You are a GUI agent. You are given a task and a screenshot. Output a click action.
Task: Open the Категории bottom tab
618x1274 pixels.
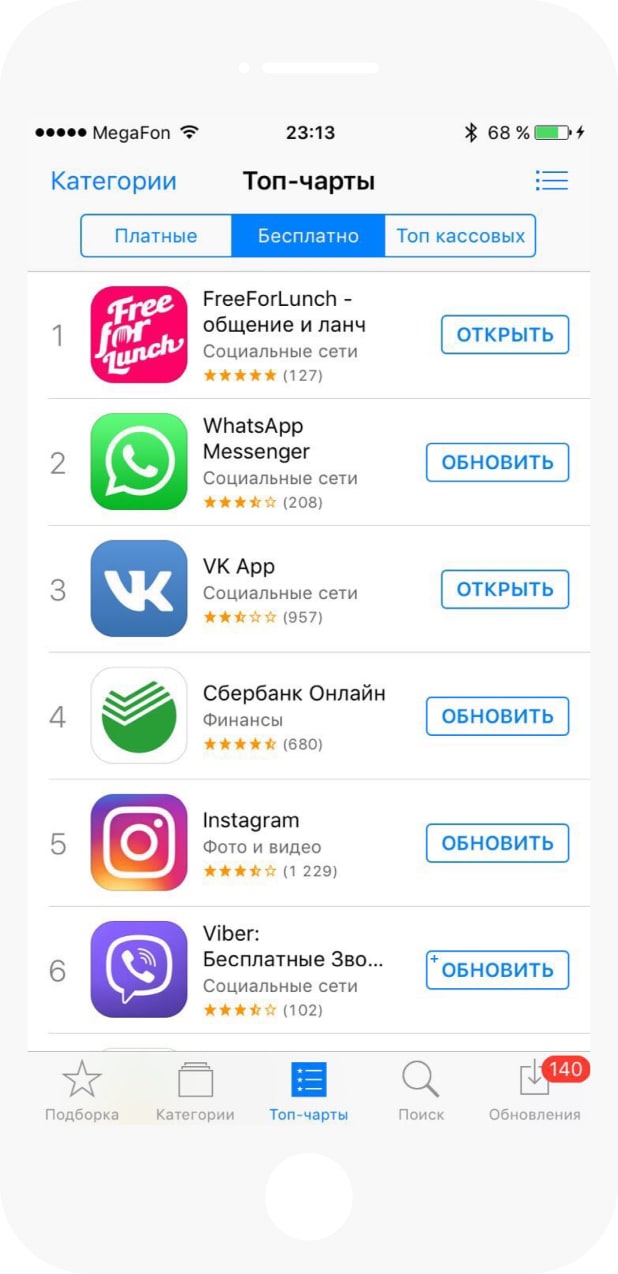195,1092
